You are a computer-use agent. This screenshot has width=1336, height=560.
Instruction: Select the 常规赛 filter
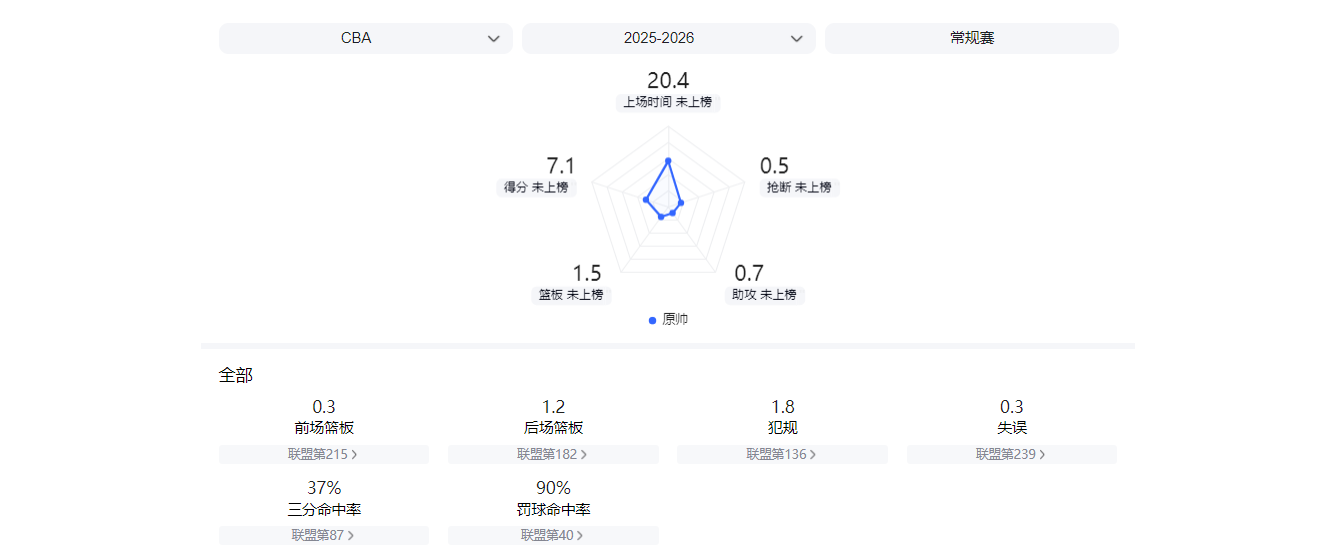coord(971,39)
